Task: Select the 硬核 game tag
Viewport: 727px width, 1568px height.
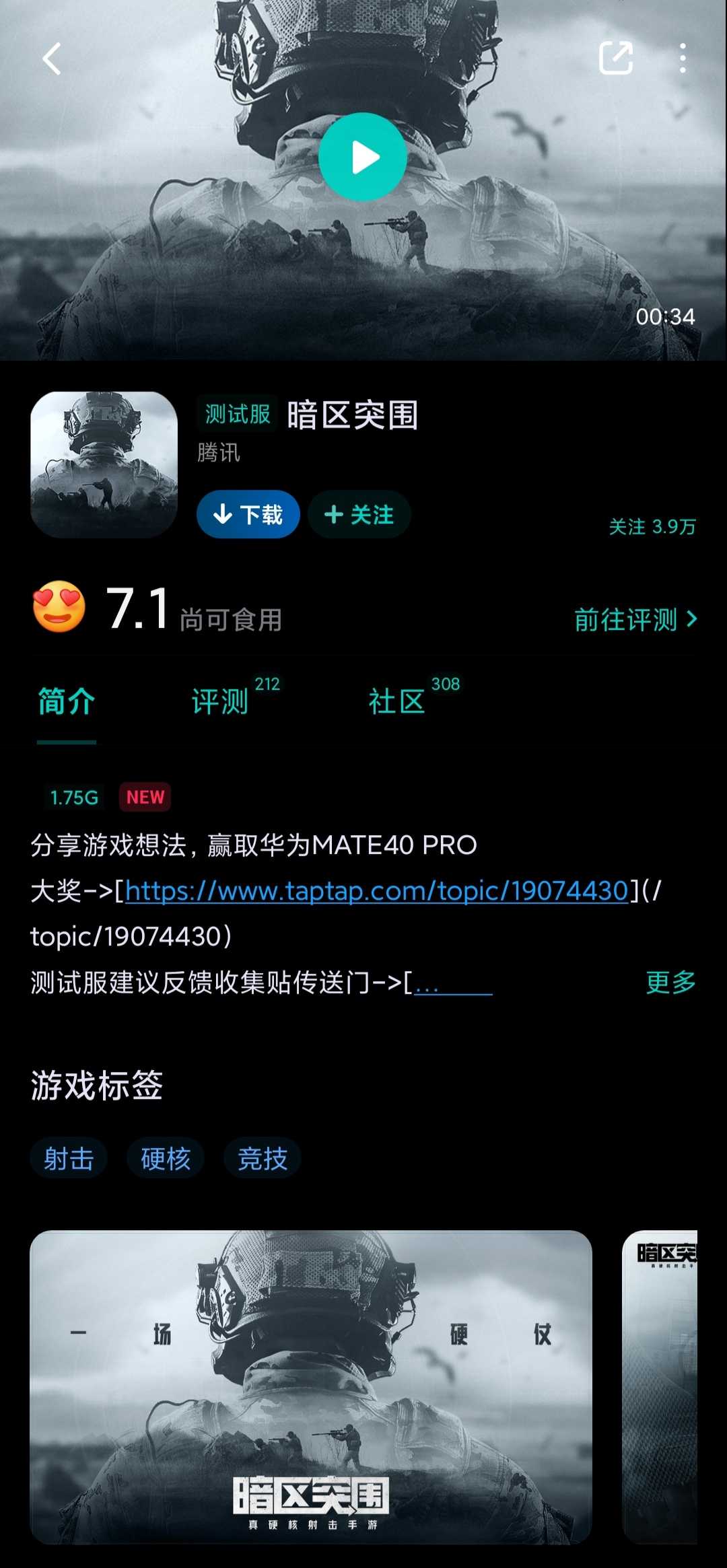Action: 166,1158
